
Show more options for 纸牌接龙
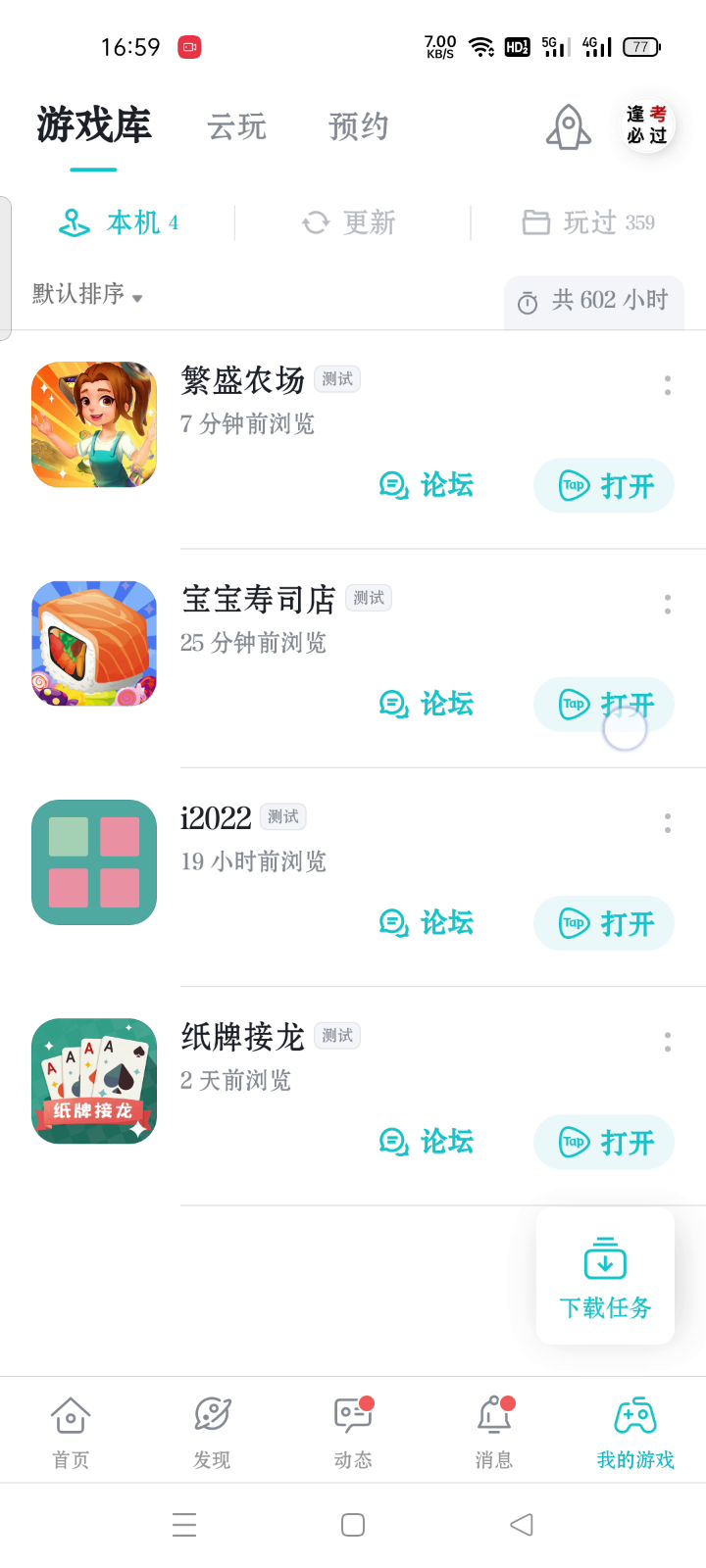click(668, 1042)
